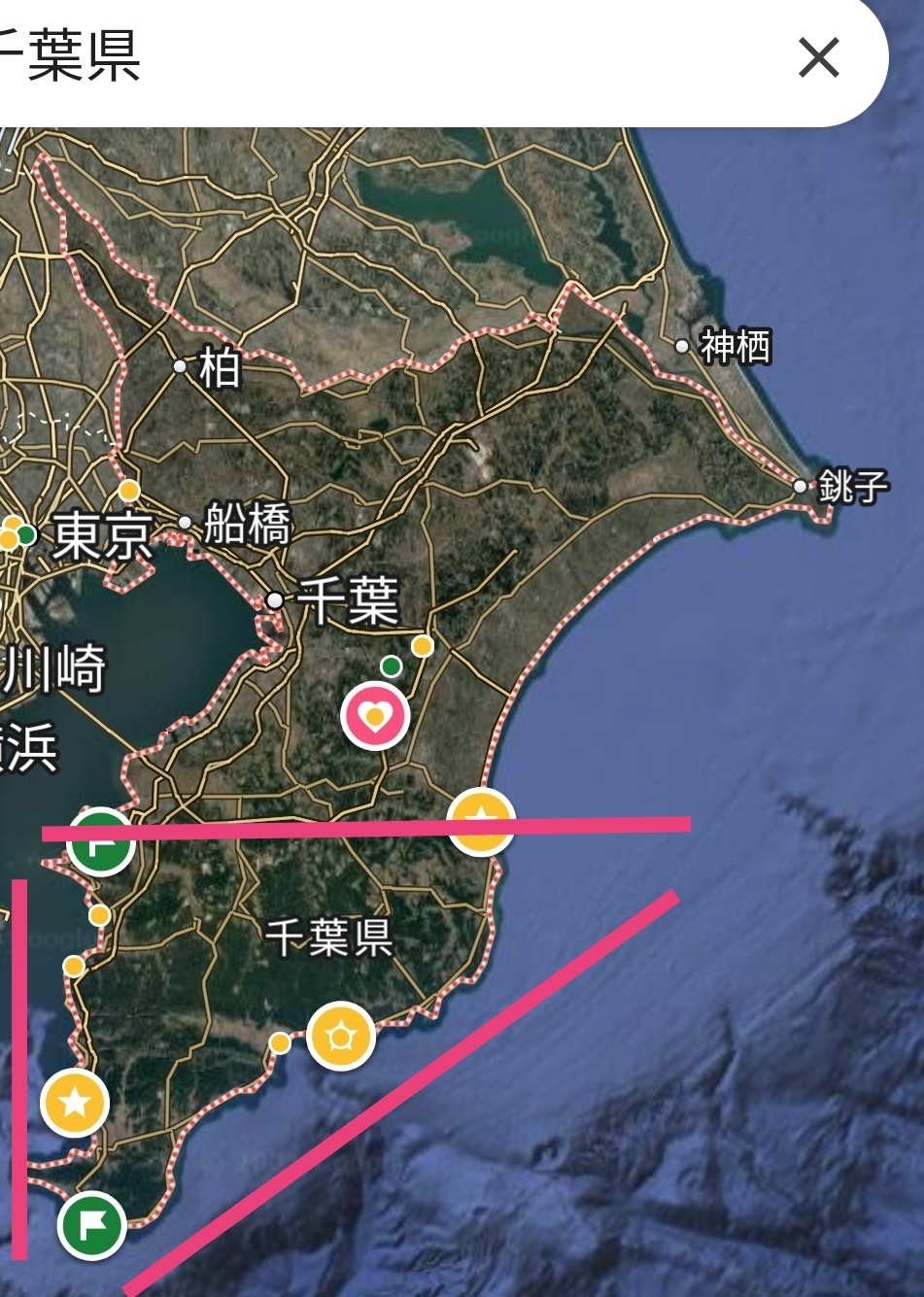Screen dimensions: 924x1297
Task: Open the pink heart favorite marker
Action: tap(375, 716)
